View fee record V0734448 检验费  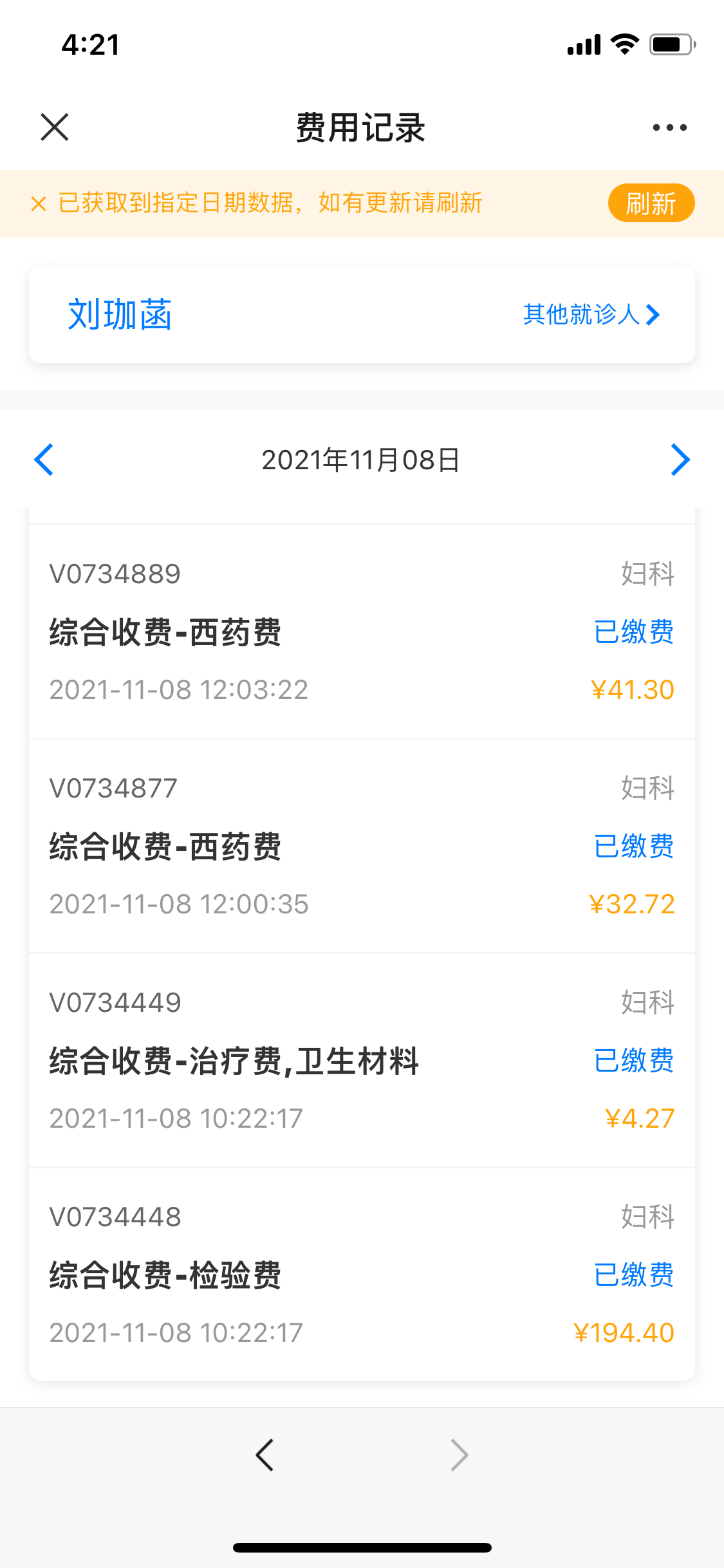coord(362,1274)
